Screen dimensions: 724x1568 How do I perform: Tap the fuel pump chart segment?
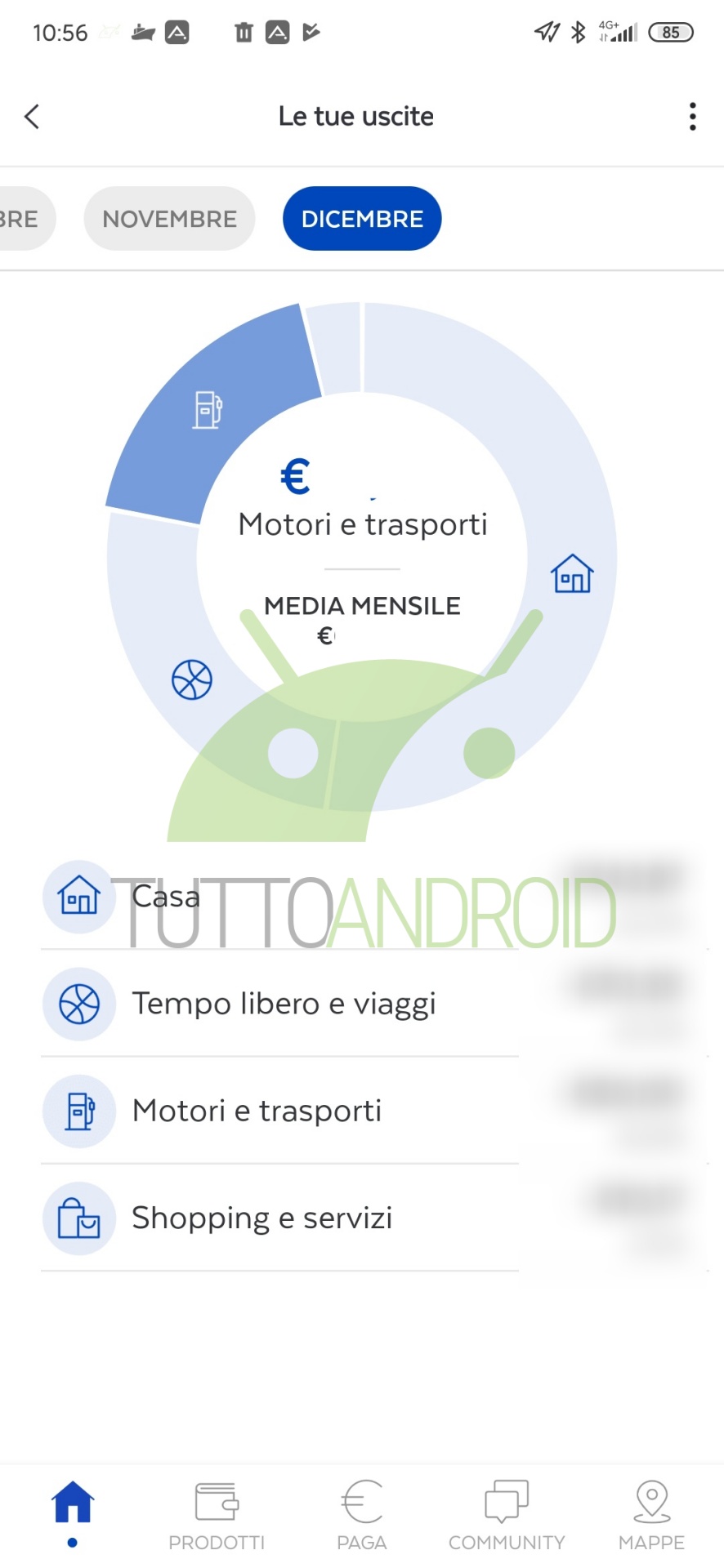pos(208,410)
